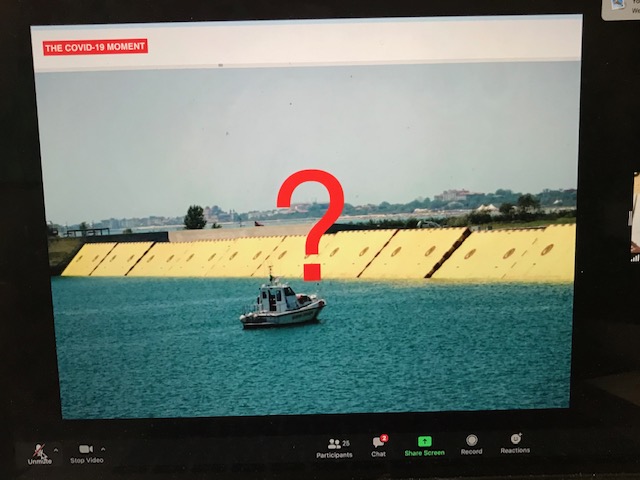Open audio options caret next to Unmute
640x480 pixels.
point(55,450)
